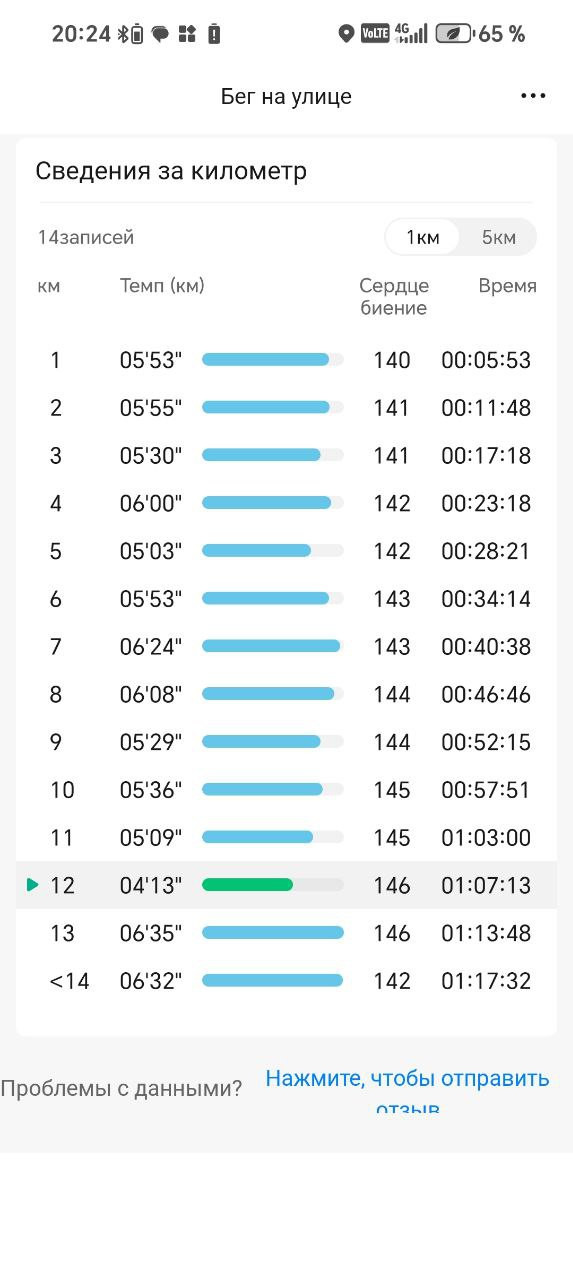Tap the Нажмите, чтобы отправить отзыв link
This screenshot has width=573, height=1280.
click(407, 1091)
